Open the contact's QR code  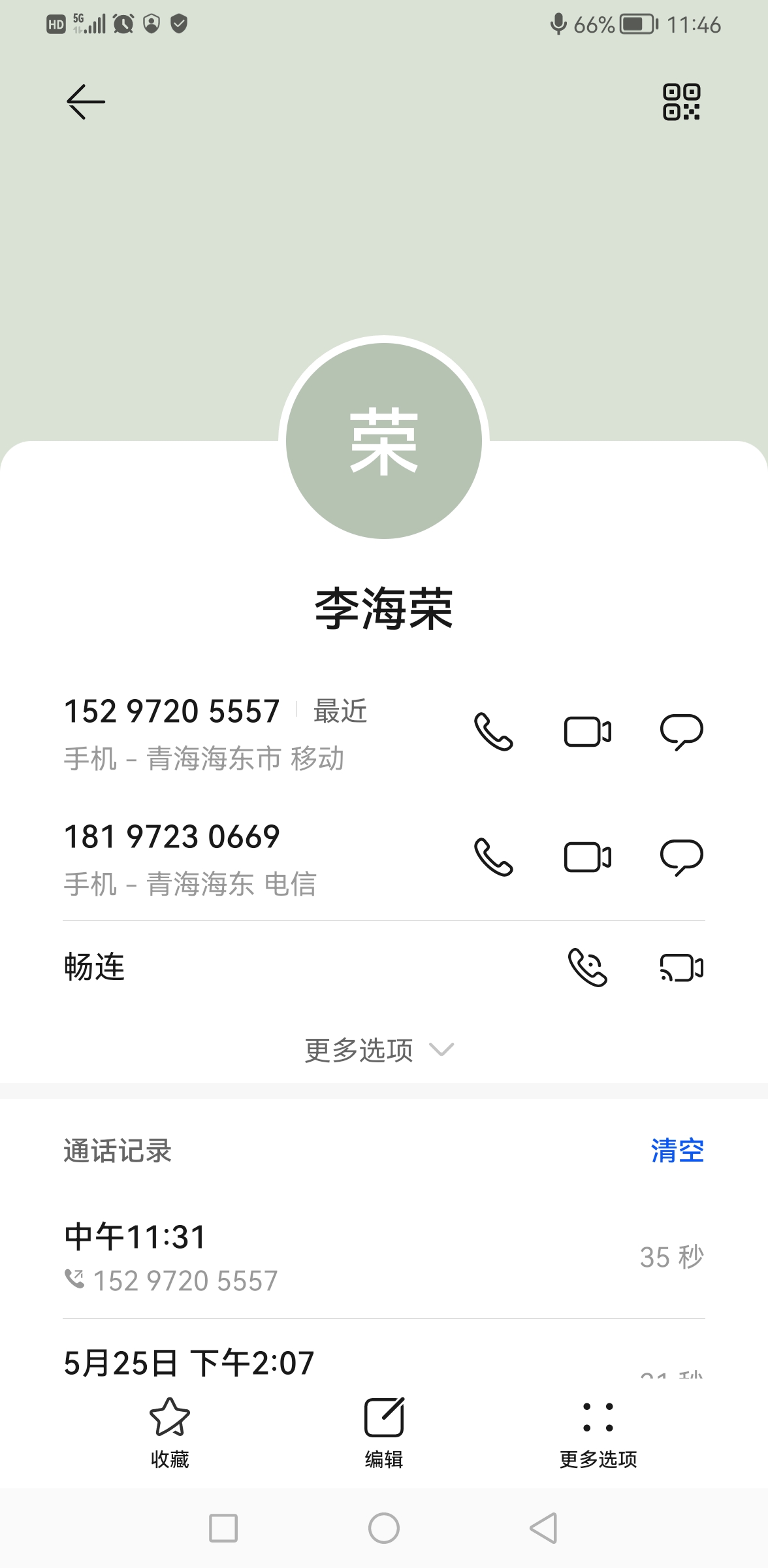tap(681, 102)
